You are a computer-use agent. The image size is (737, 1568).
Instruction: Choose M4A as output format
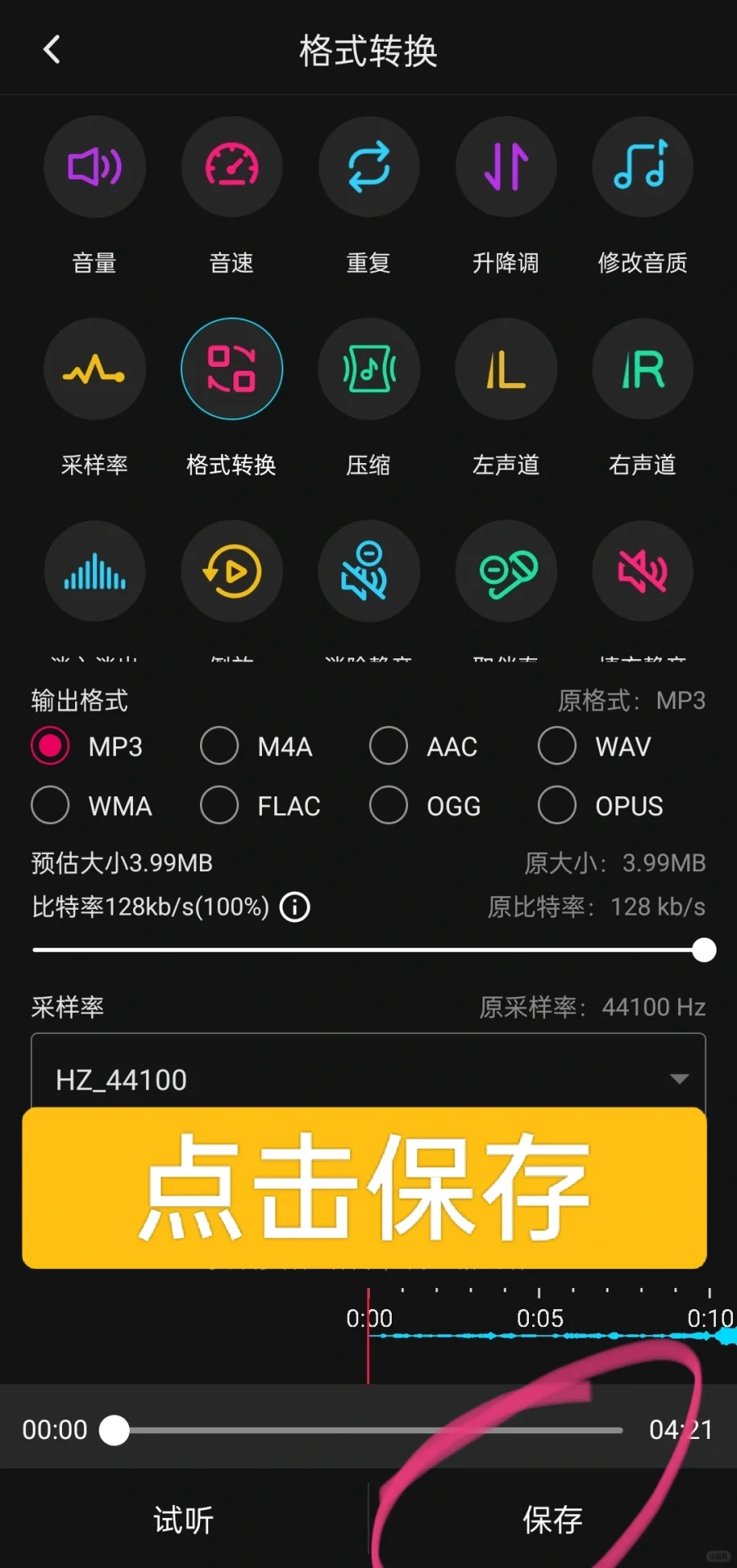(256, 746)
